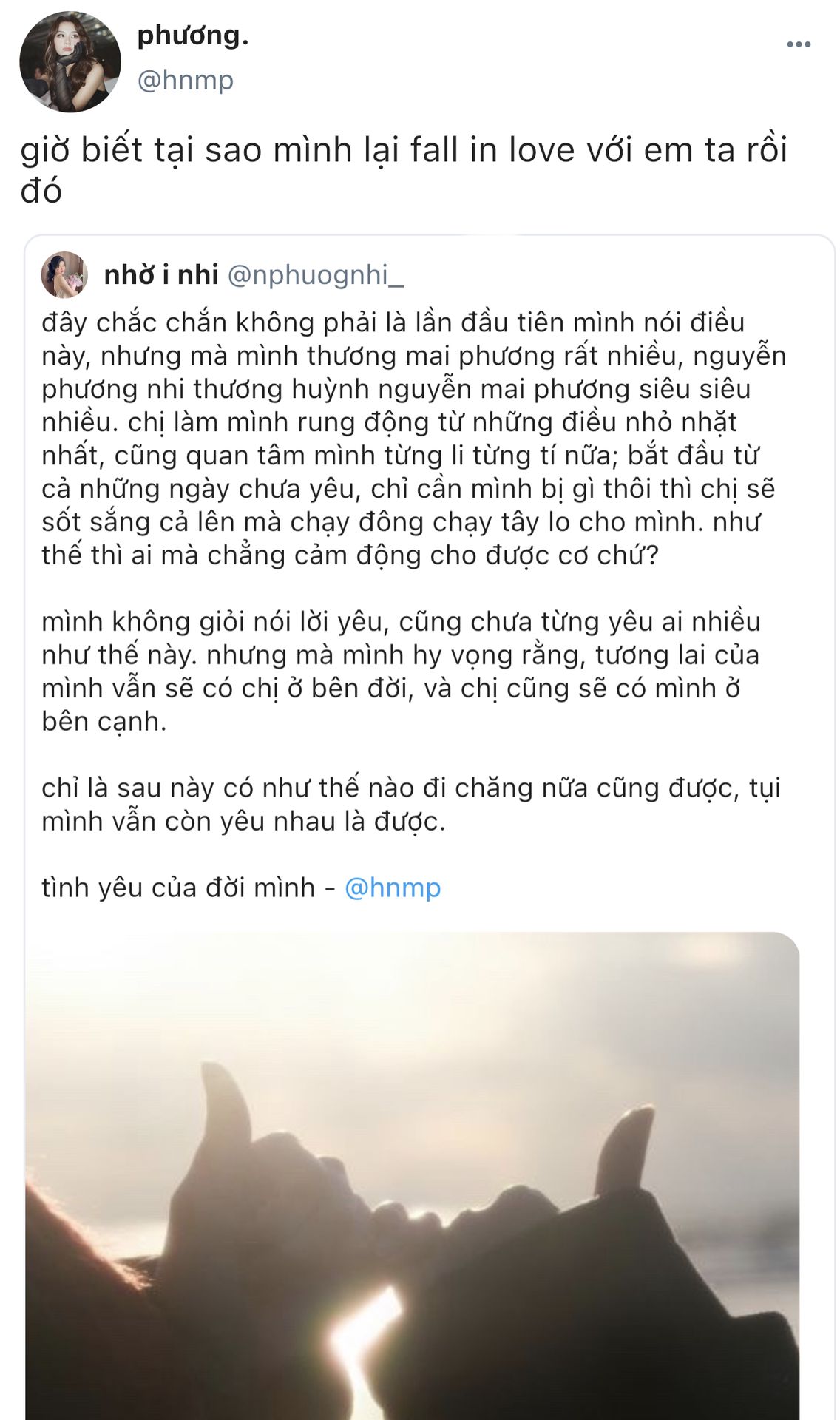The height and width of the screenshot is (1420, 840).
Task: Open the tweet's three-dot overflow menu
Action: coord(799,45)
